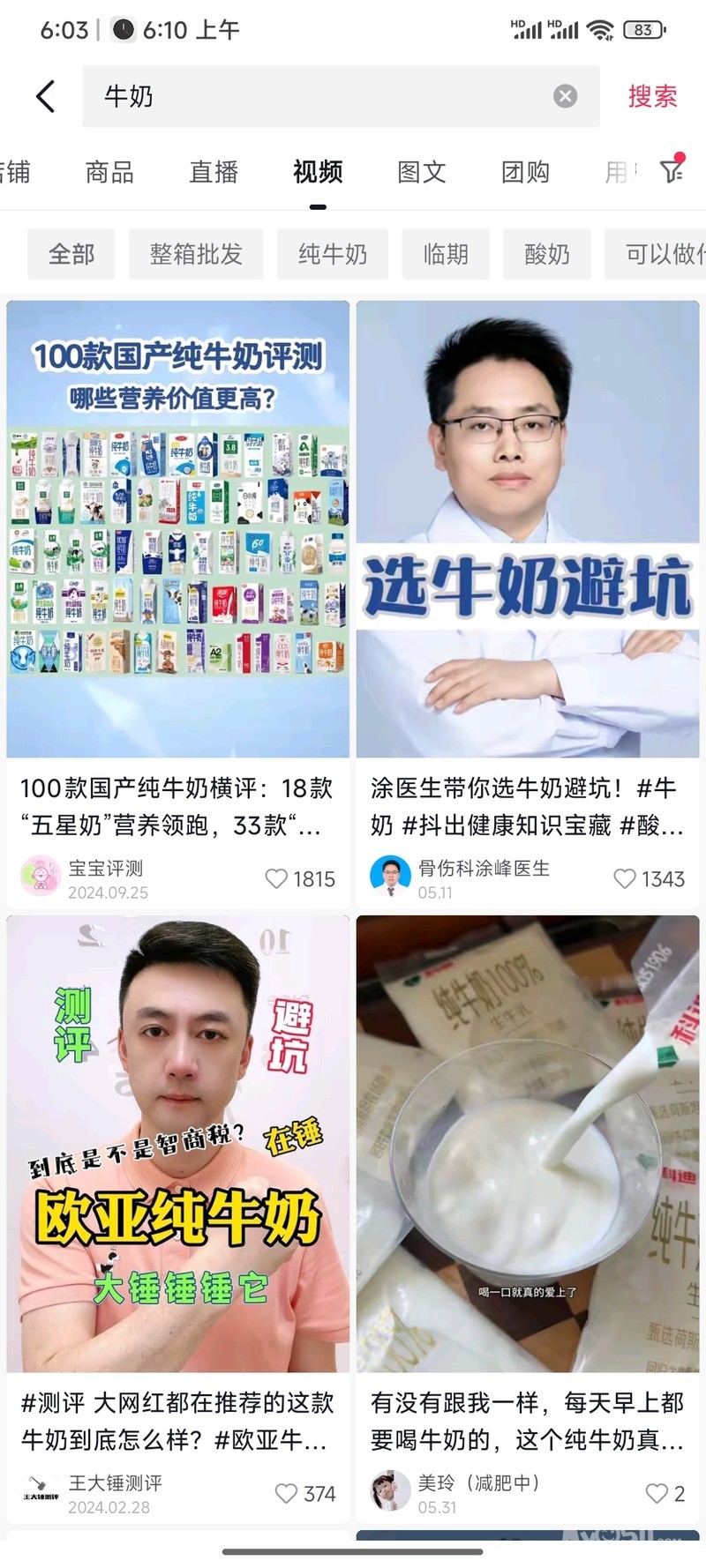Open the 100款国产纯牛奶评测 video
Viewport: 706px width, 1568px height.
[178, 529]
